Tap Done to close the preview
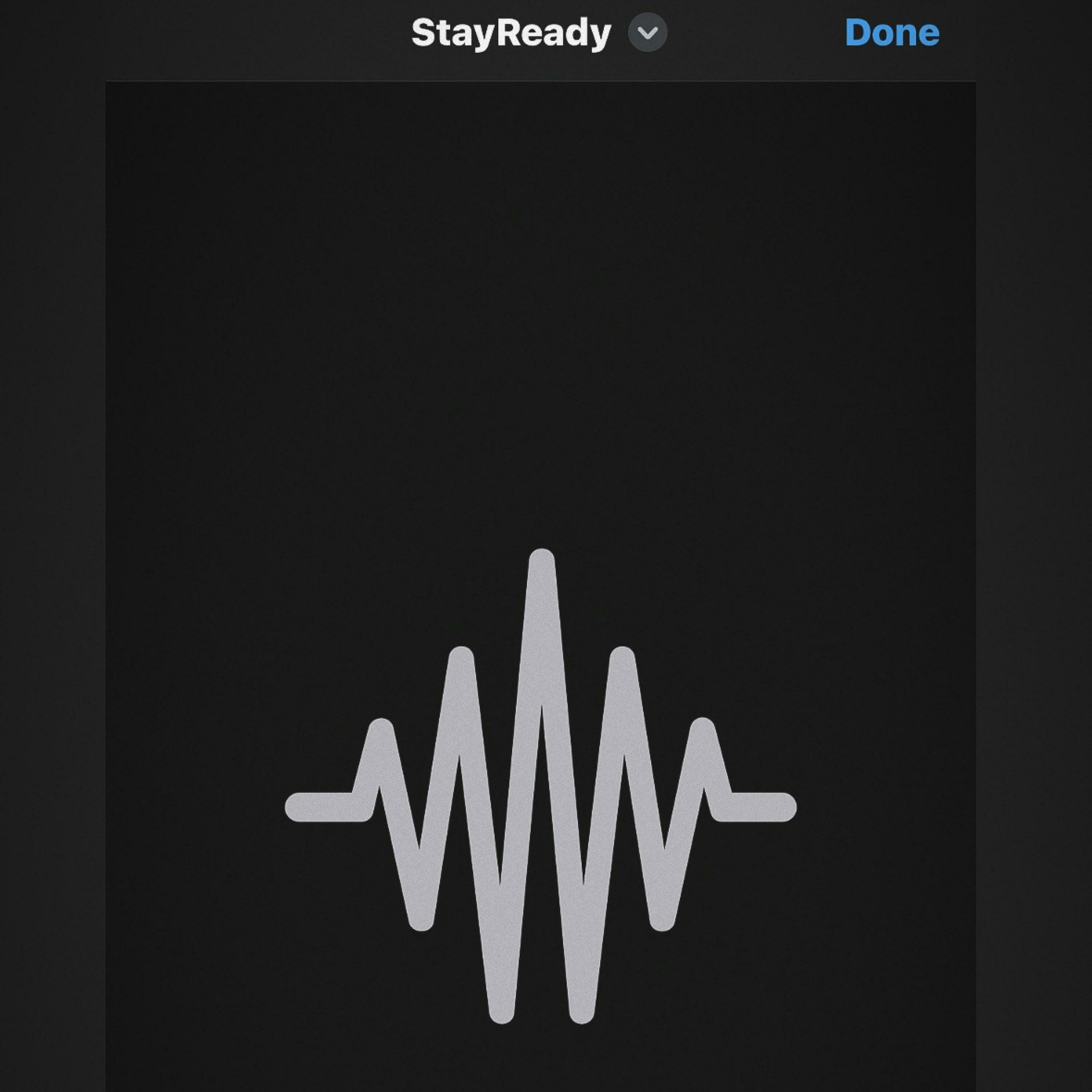The image size is (1092, 1092). coord(892,33)
